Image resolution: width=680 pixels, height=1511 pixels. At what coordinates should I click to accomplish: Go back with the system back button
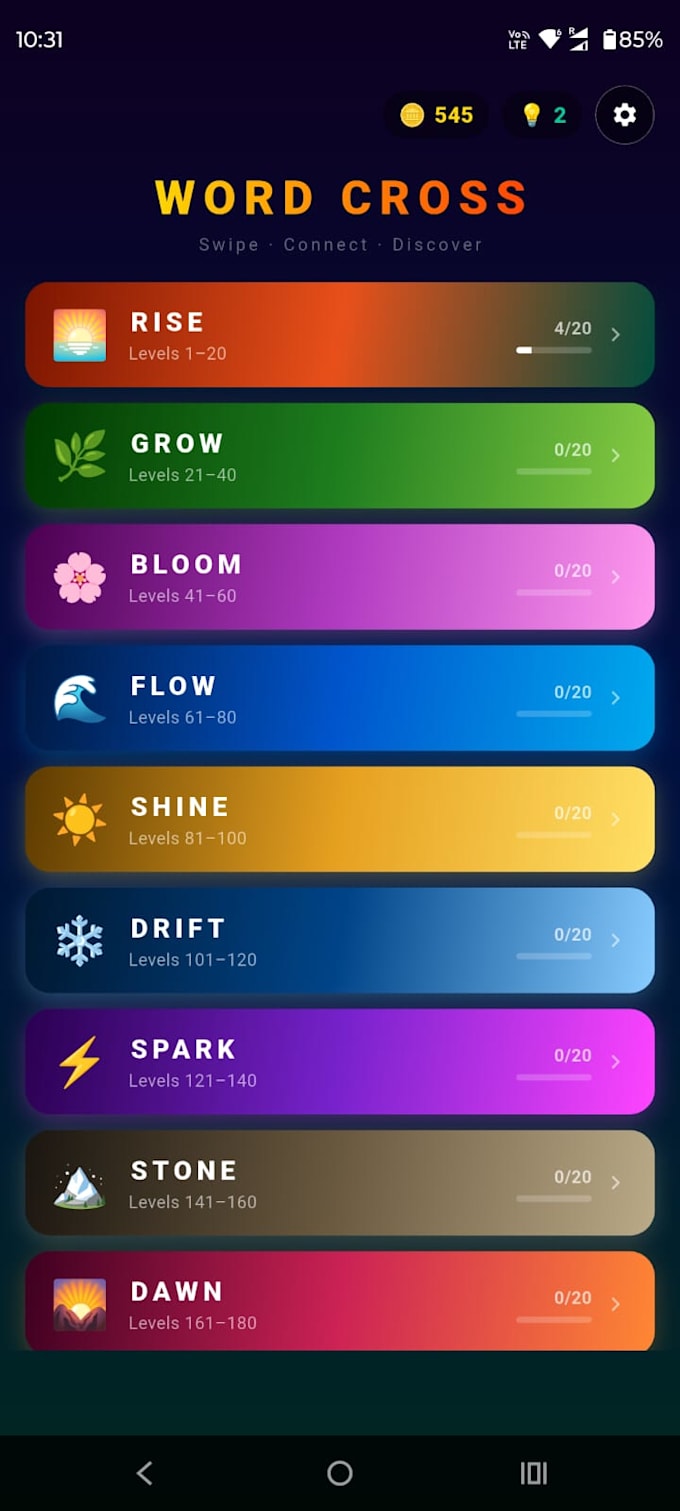(x=145, y=1472)
